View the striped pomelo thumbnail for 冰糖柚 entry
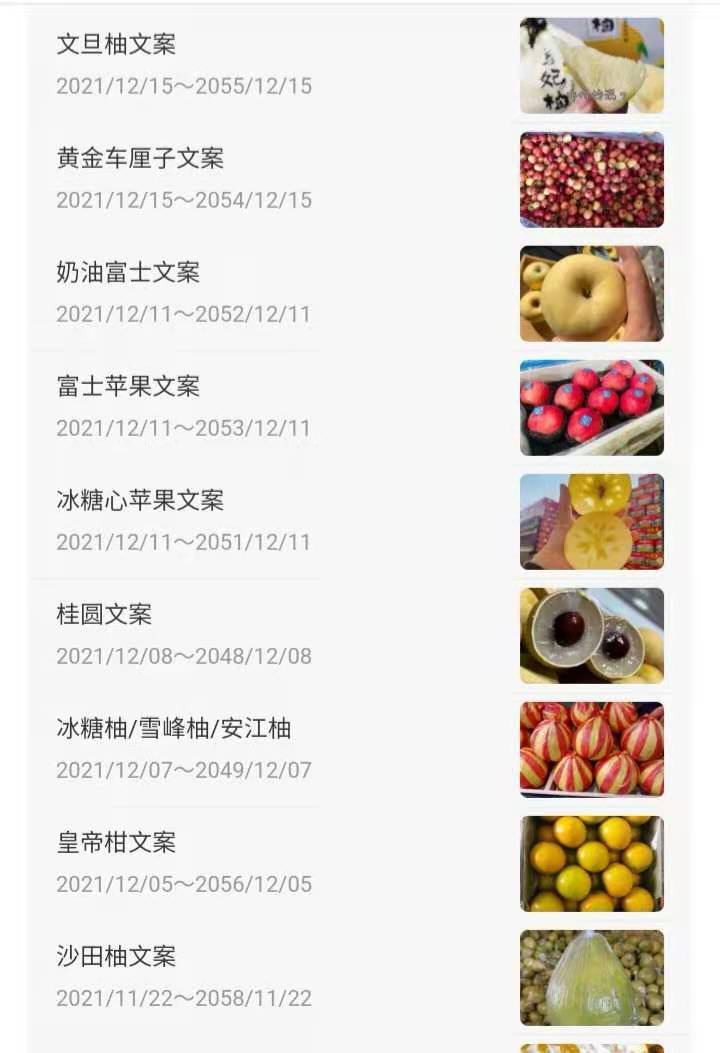 tap(591, 749)
